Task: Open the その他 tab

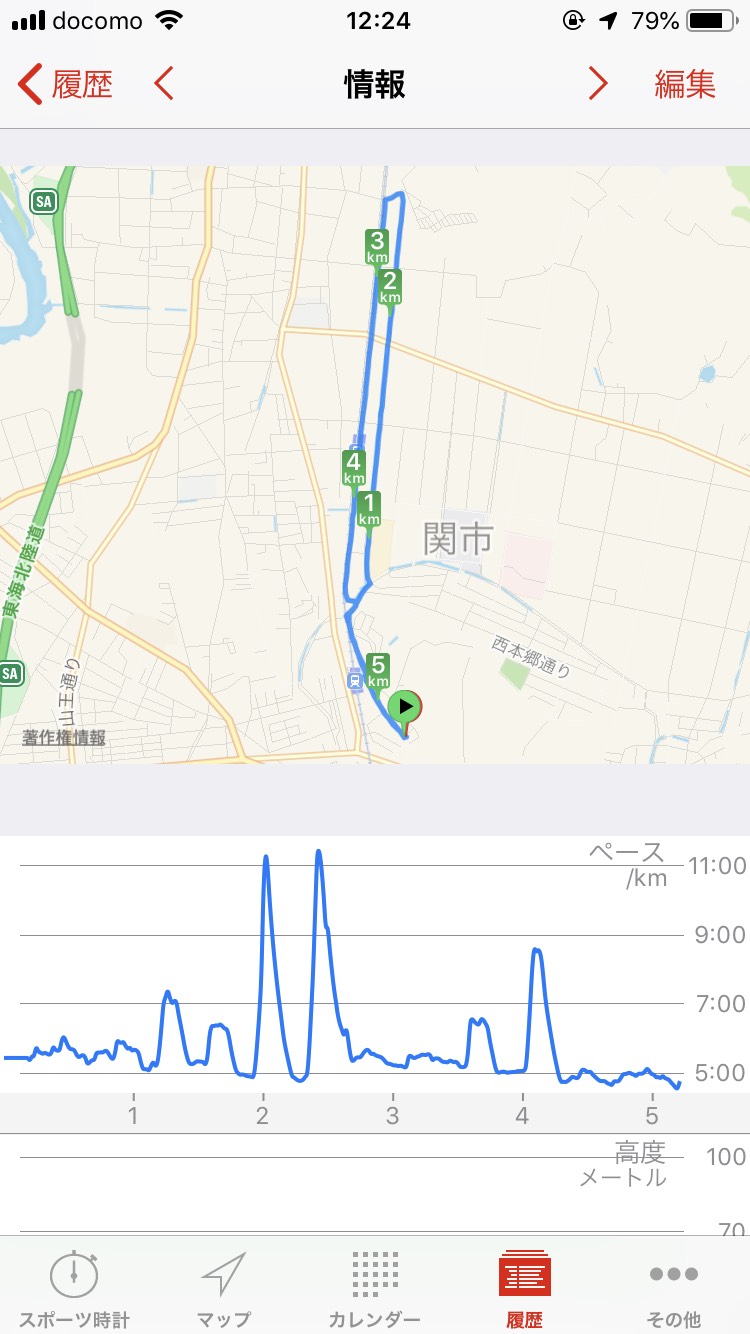Action: [x=674, y=1289]
